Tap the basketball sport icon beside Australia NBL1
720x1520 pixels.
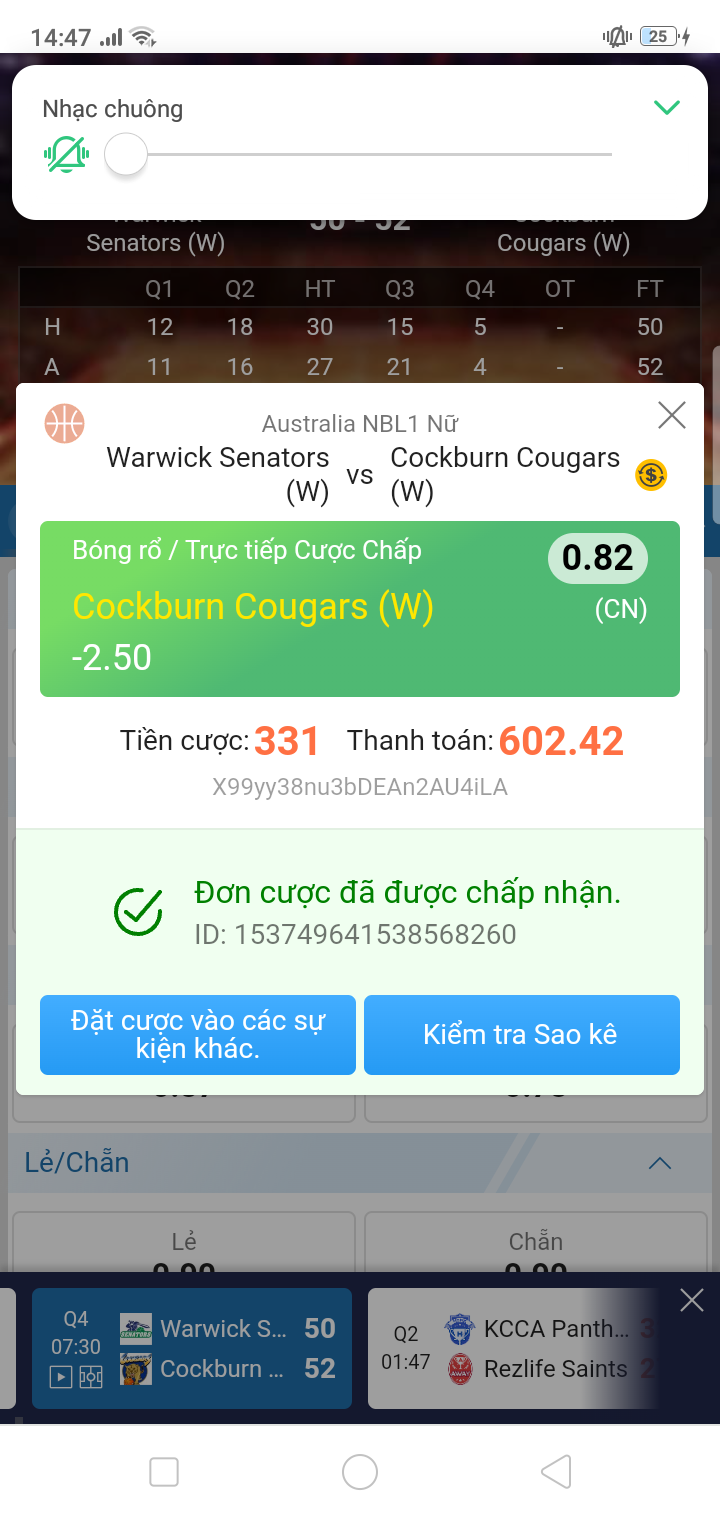coord(64,424)
